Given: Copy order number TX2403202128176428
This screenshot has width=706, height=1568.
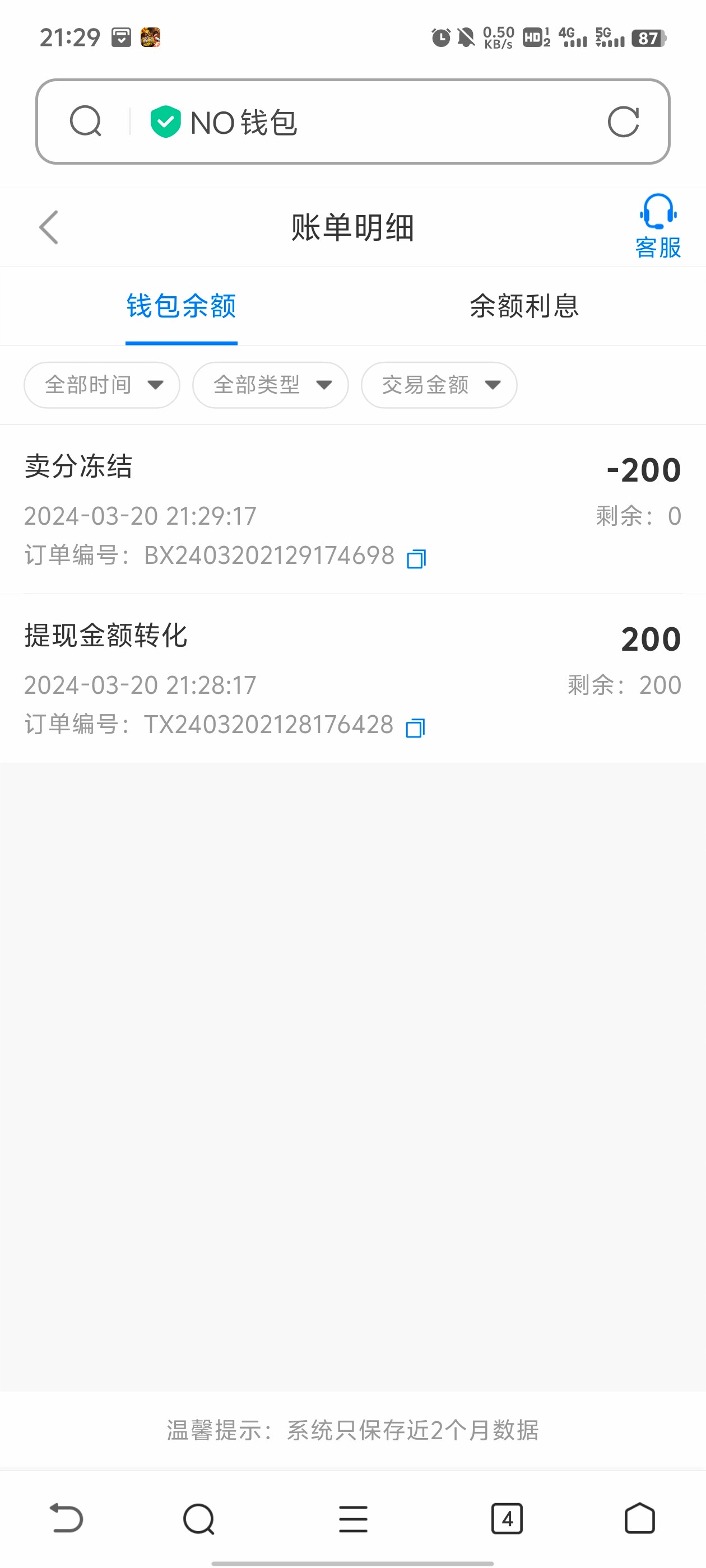Looking at the screenshot, I should click(x=415, y=727).
